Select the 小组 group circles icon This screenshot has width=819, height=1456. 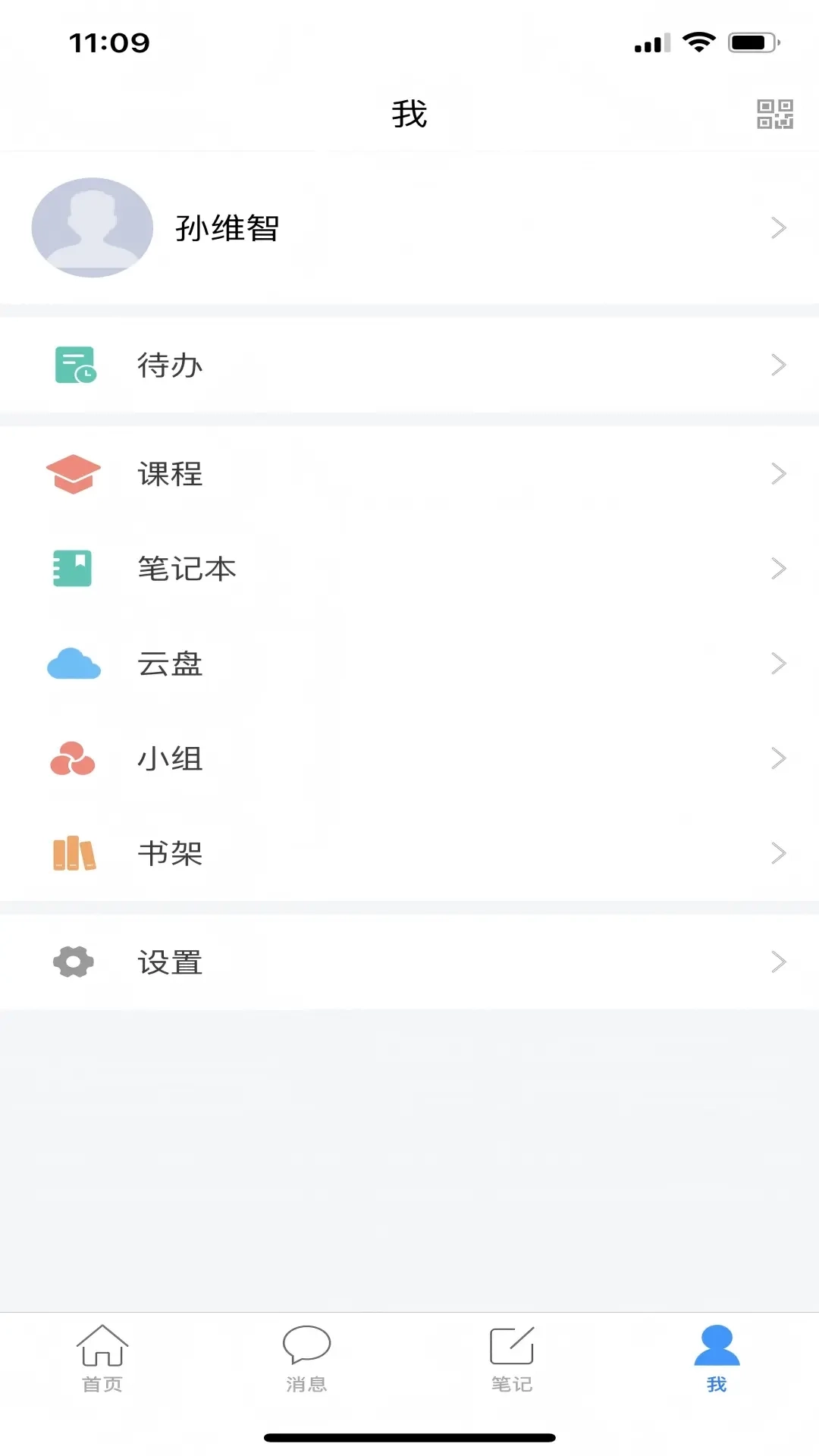click(x=73, y=758)
